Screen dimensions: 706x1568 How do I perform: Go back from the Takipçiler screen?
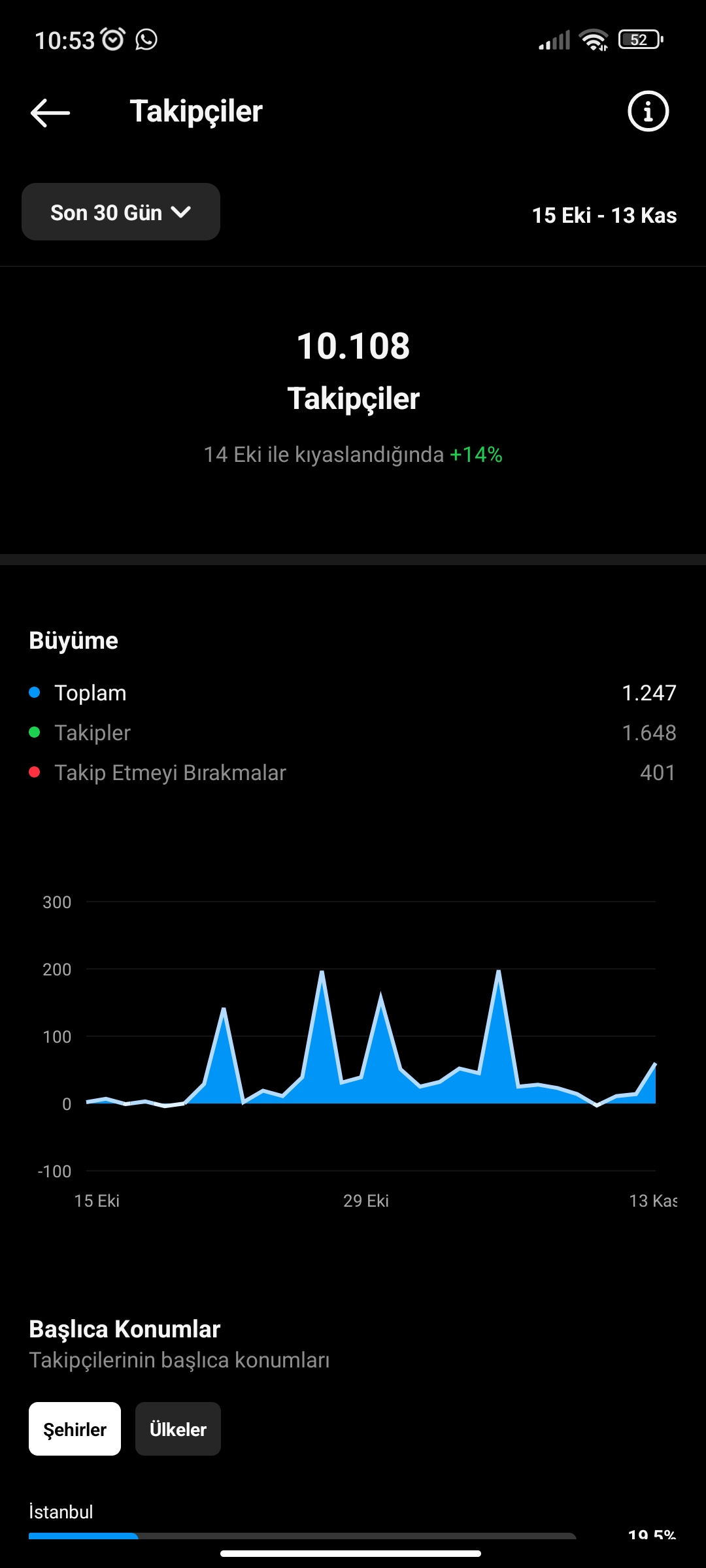pyautogui.click(x=50, y=112)
